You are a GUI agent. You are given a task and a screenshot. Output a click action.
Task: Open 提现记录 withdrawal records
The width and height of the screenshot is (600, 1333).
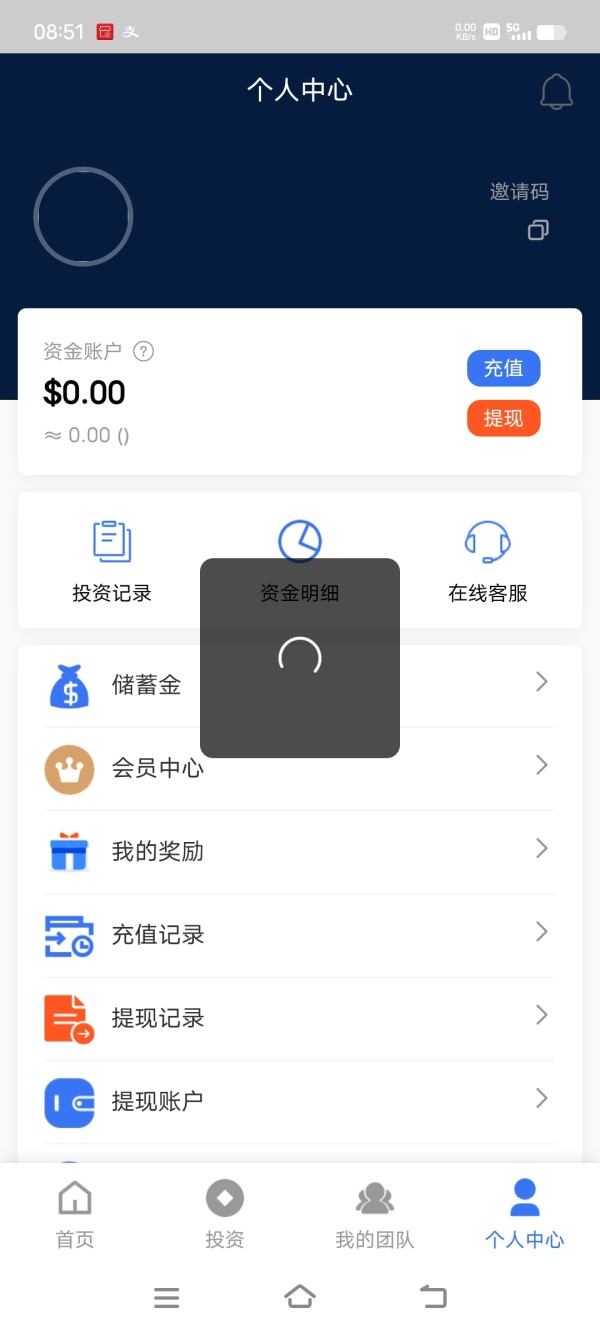pyautogui.click(x=300, y=1018)
